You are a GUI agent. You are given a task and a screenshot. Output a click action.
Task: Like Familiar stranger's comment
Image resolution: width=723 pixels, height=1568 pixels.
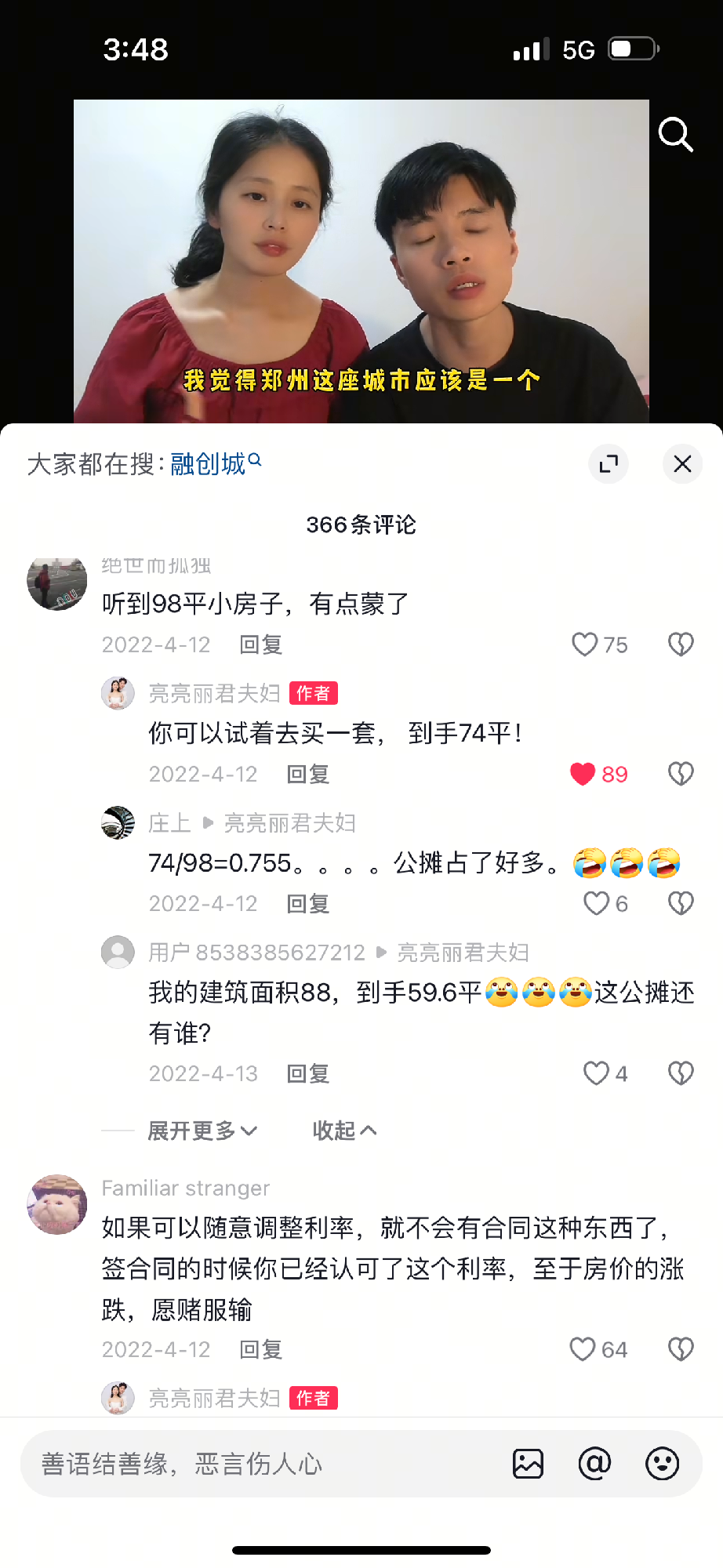click(583, 1349)
